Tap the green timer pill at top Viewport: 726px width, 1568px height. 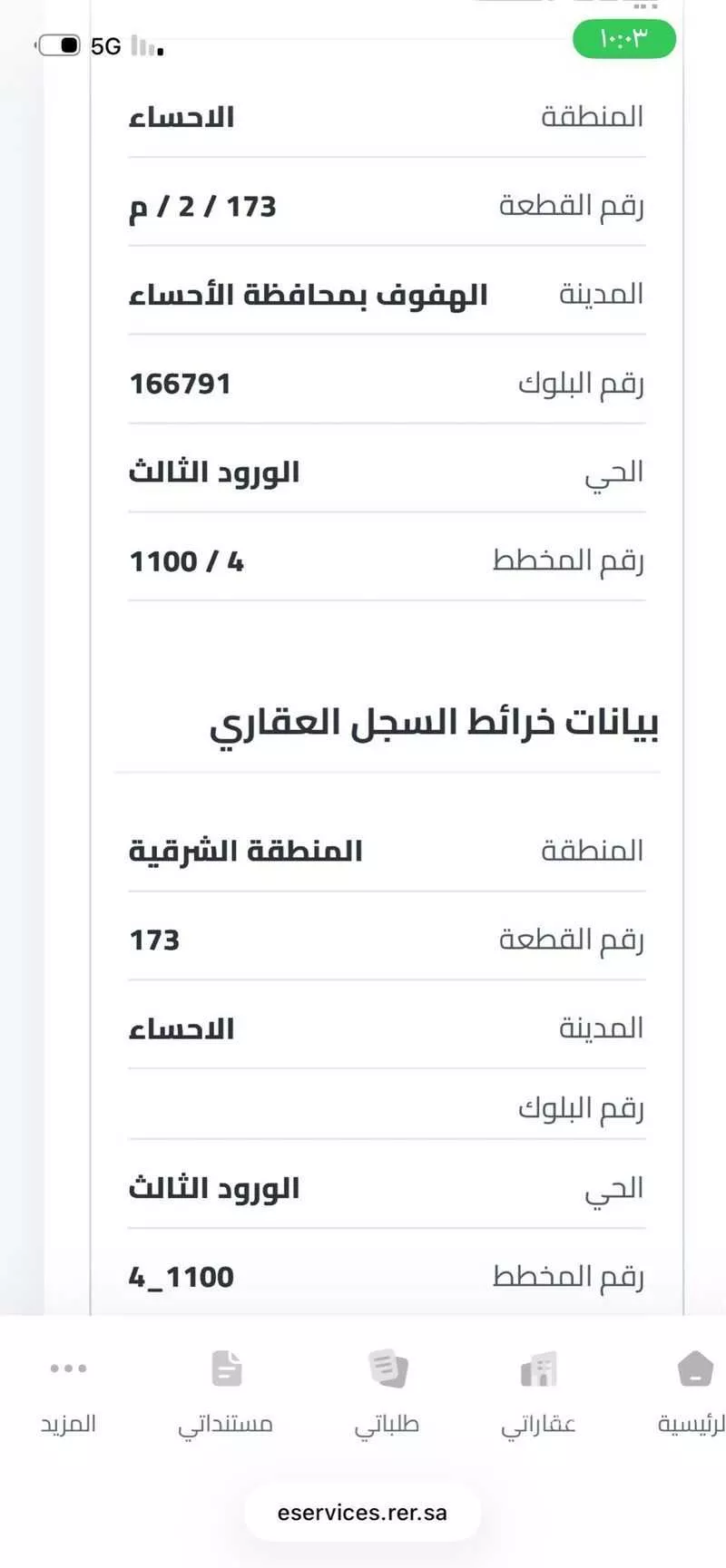[x=623, y=39]
